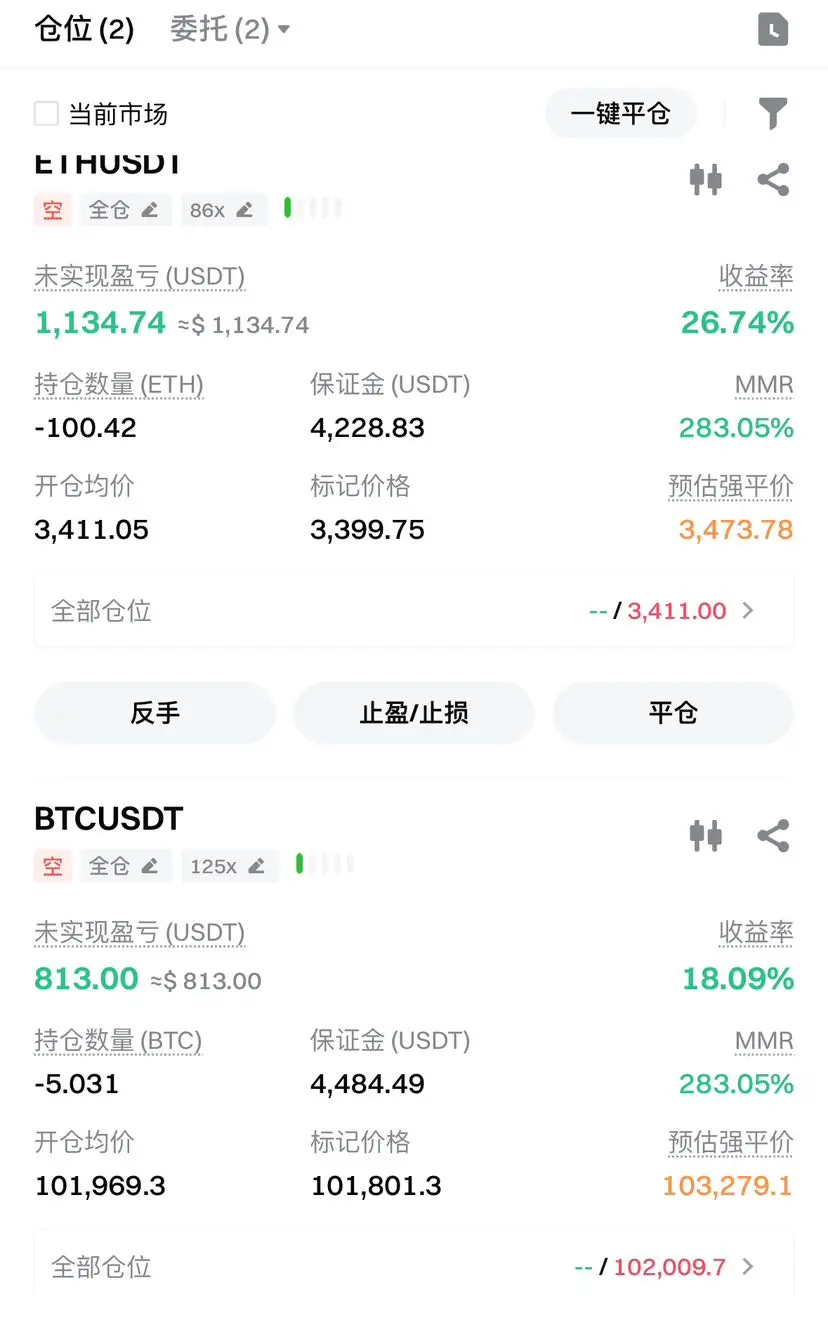Edit the BTCUSDT 全仓 margin mode

[125, 866]
